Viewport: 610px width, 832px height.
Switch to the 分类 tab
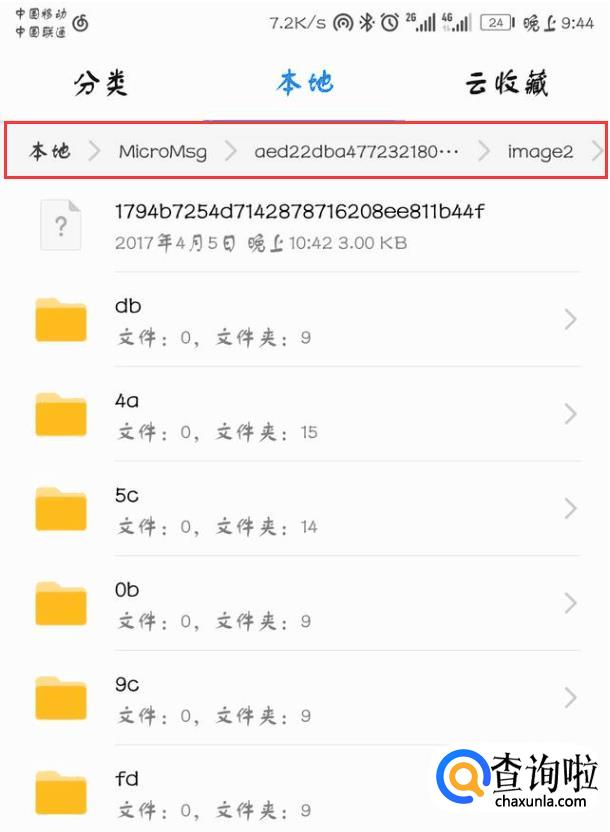click(x=101, y=84)
